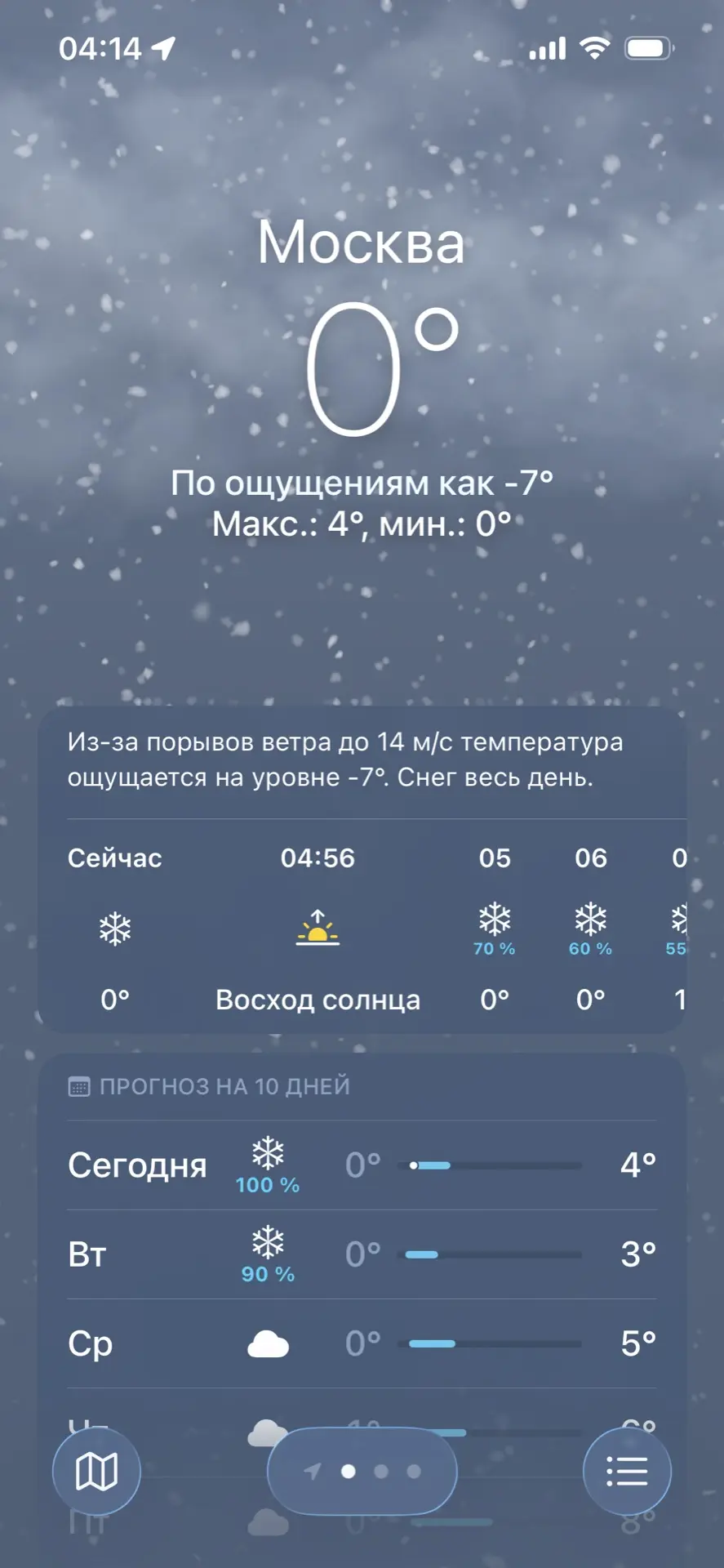Screen dimensions: 724x1568
Task: Open the weather map button
Action: tap(96, 1472)
